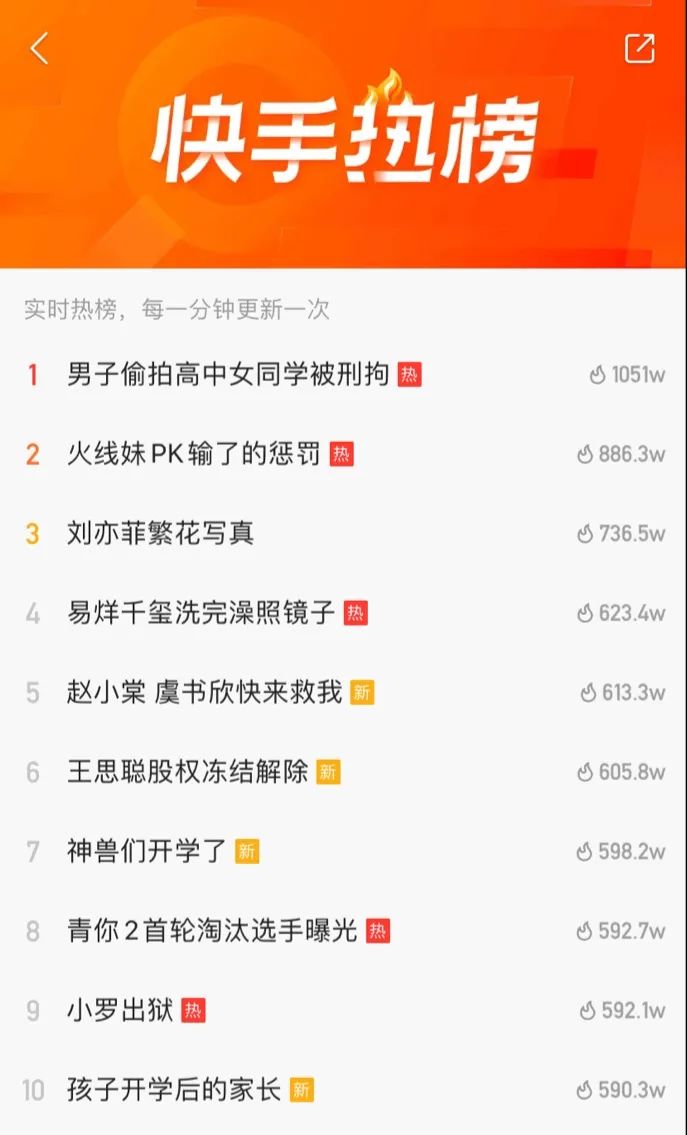Viewport: 687px width, 1135px height.
Task: Open topic 孩子开学后的家长
Action: (174, 1090)
